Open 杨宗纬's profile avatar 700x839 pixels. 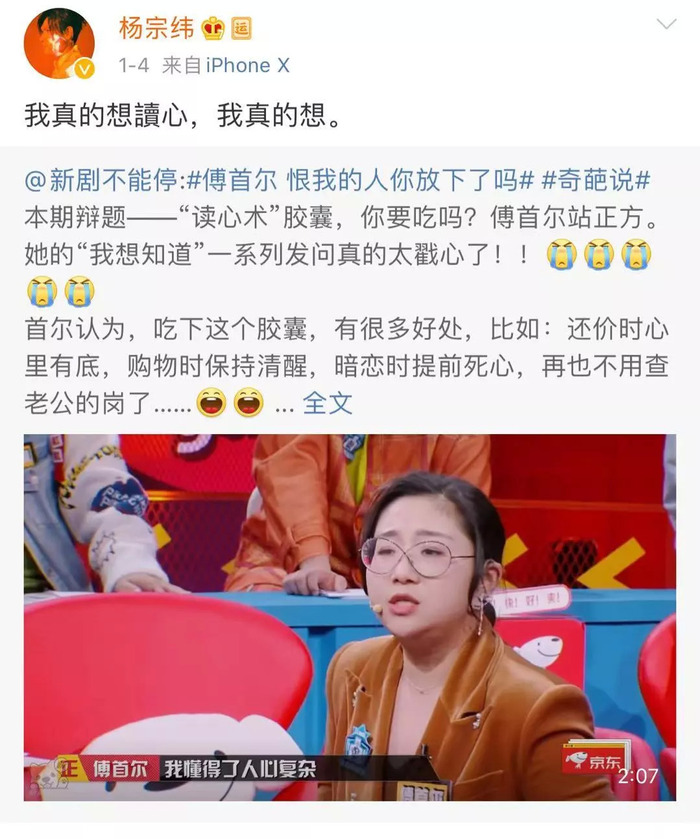58,44
